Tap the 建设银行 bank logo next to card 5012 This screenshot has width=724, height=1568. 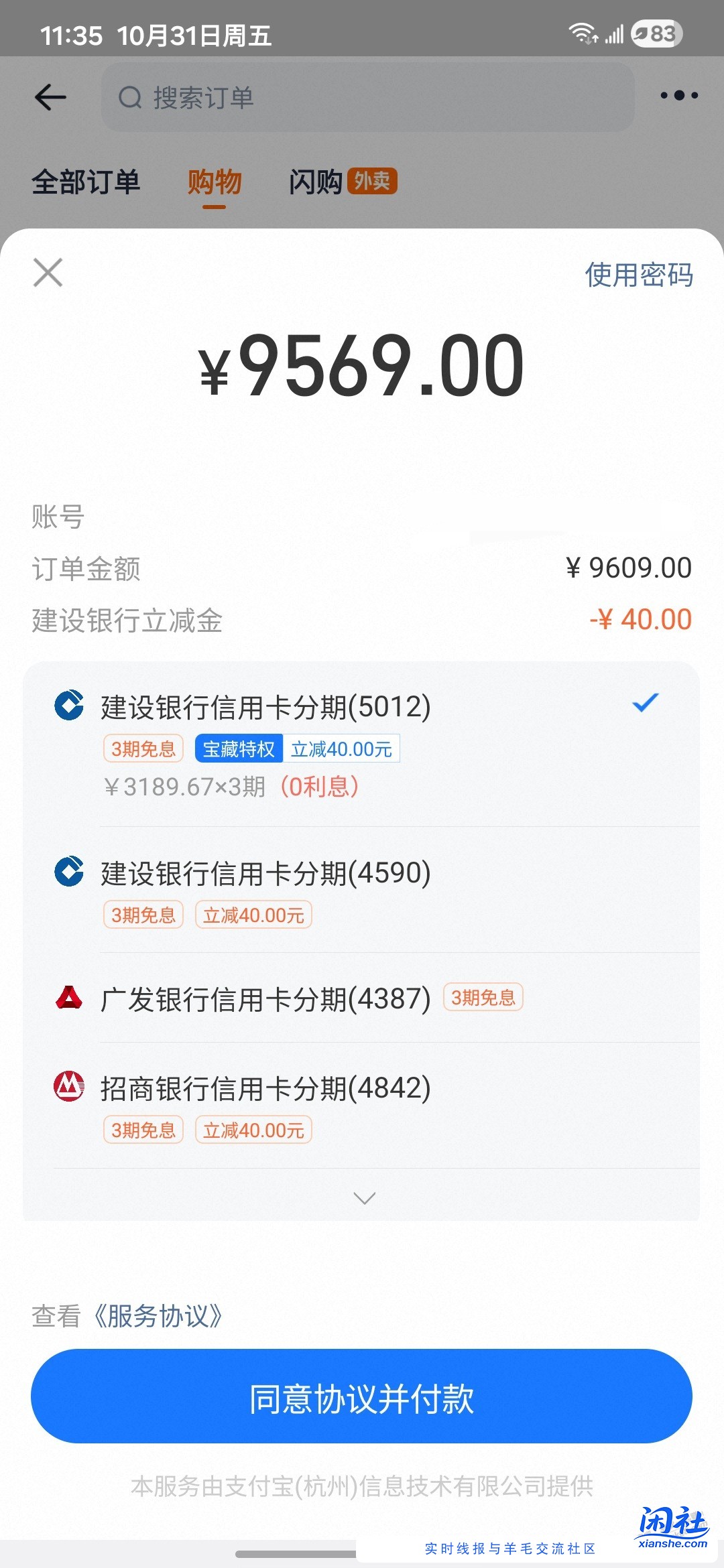[69, 705]
